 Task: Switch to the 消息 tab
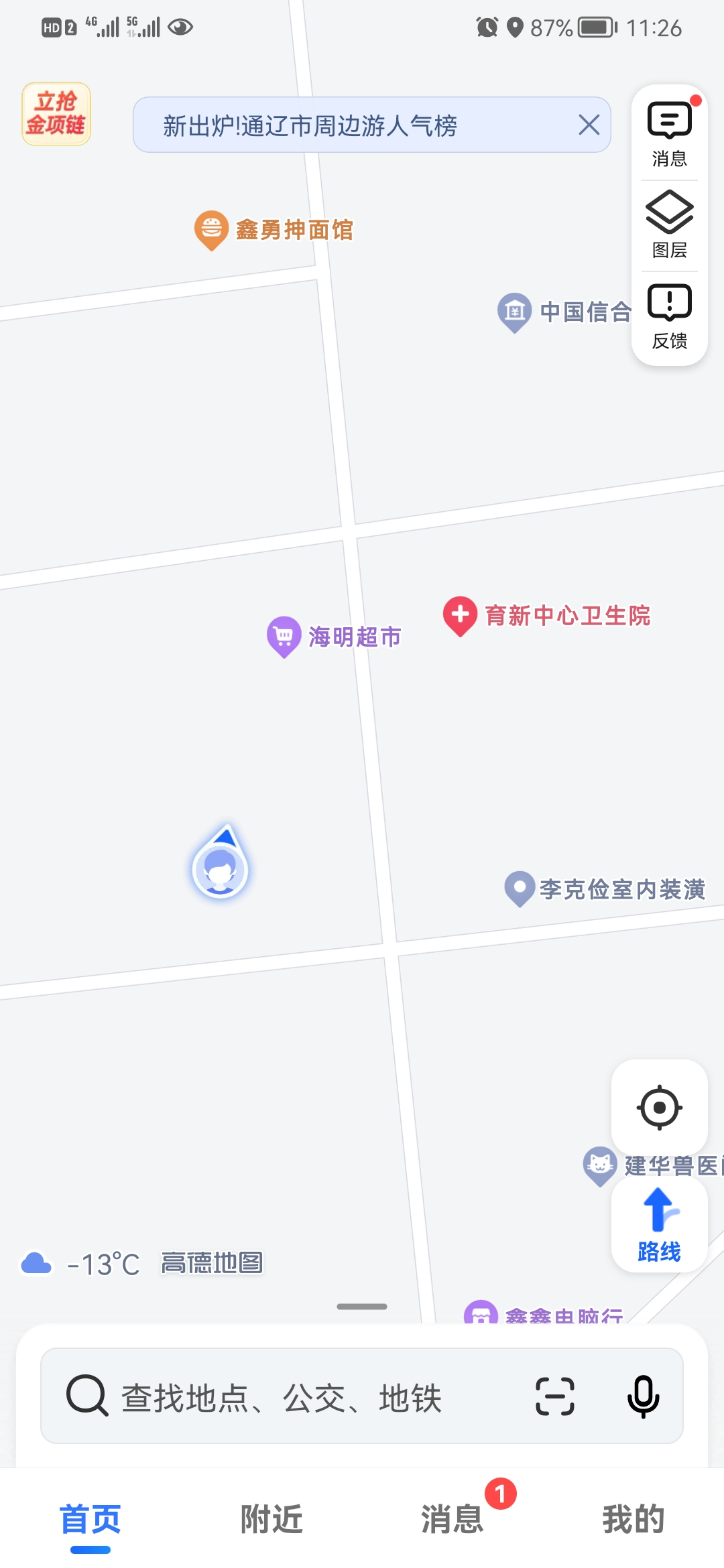coord(452,1520)
